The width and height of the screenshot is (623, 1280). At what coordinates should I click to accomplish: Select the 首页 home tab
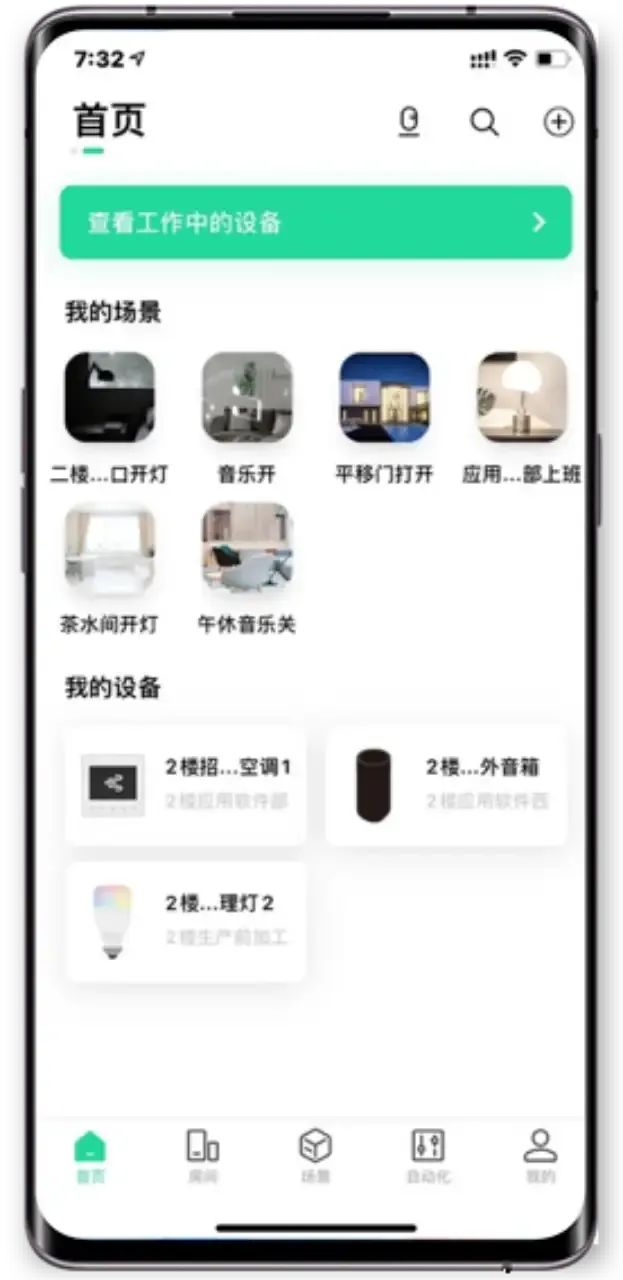pyautogui.click(x=90, y=1156)
